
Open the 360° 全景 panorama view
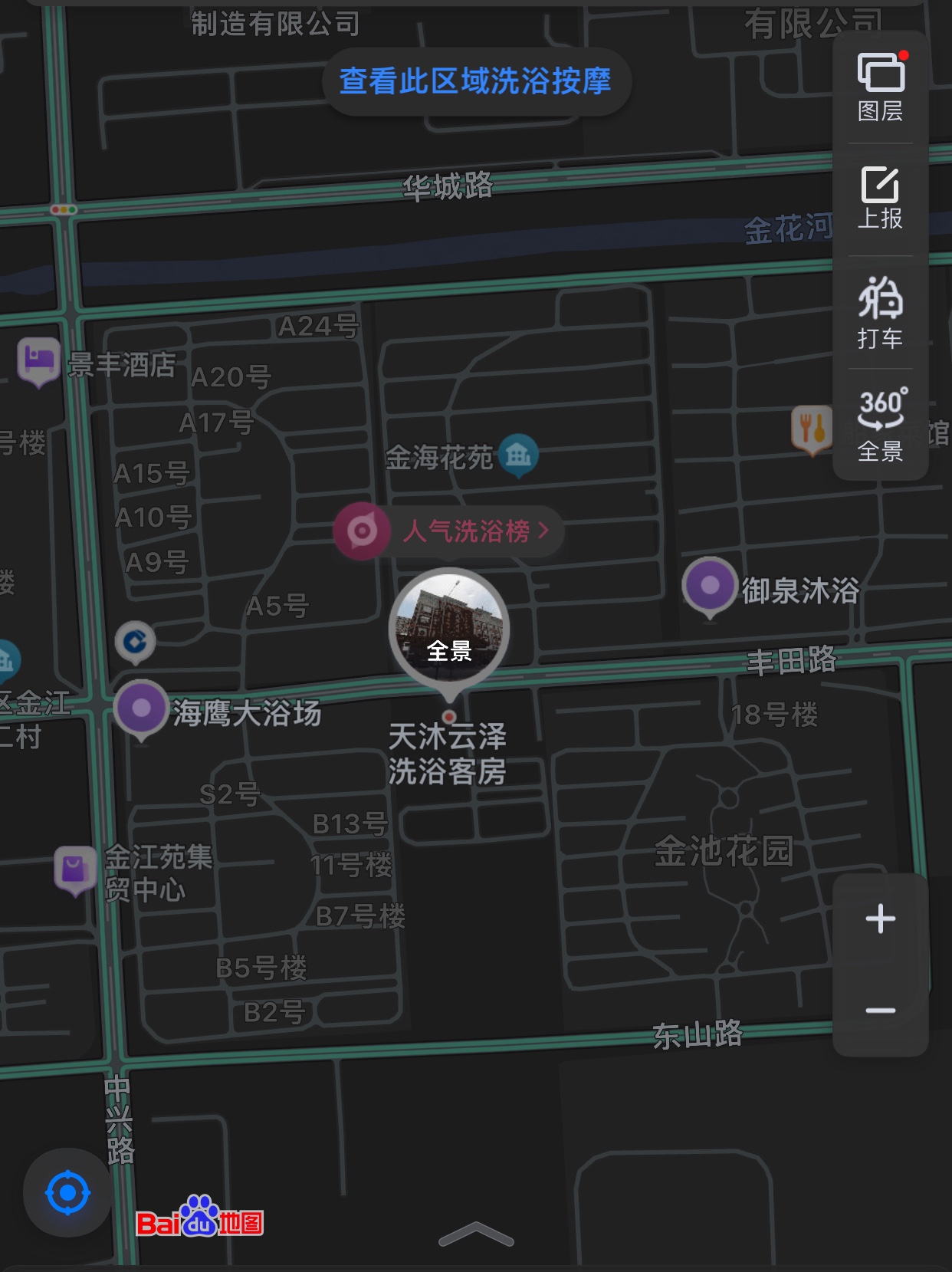(x=880, y=424)
